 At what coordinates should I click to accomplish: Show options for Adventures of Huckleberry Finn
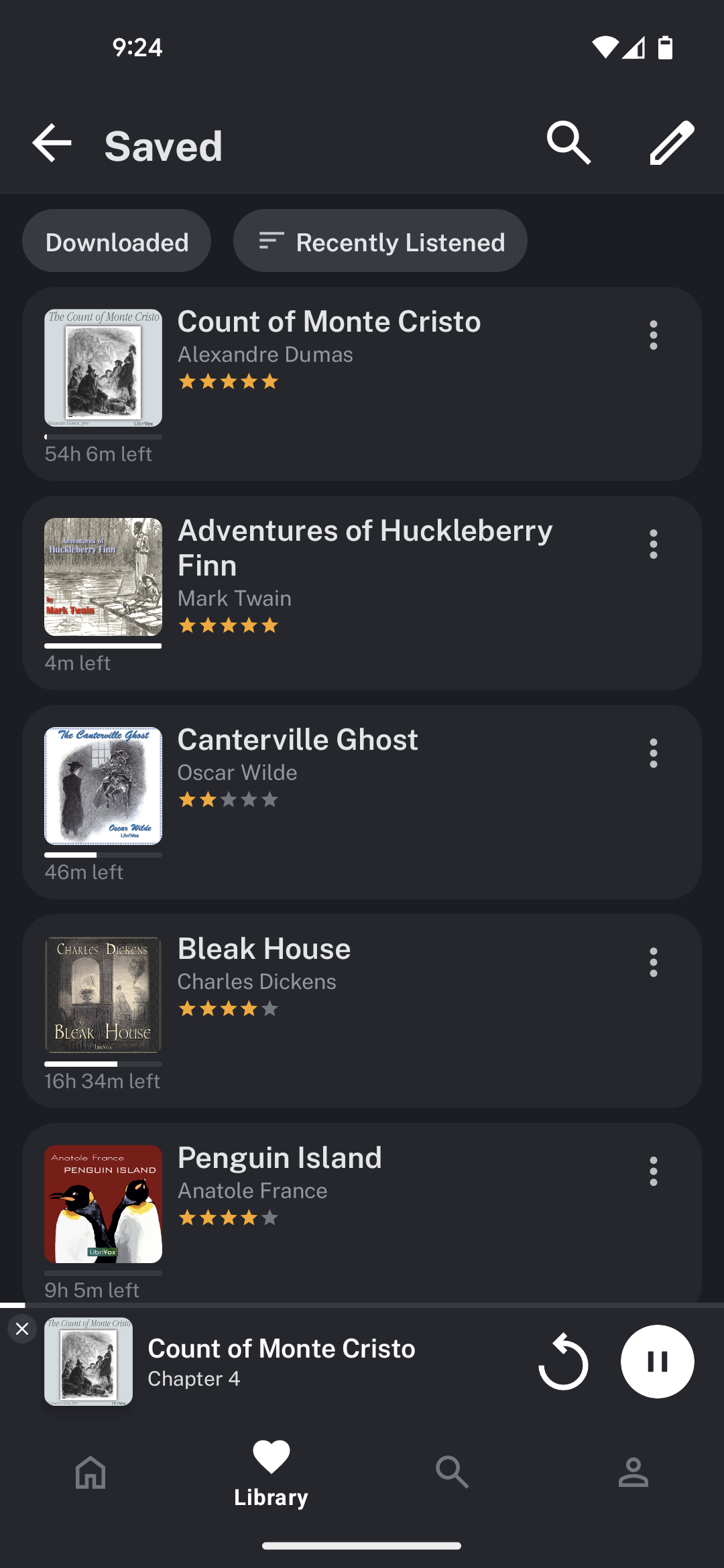click(x=654, y=544)
